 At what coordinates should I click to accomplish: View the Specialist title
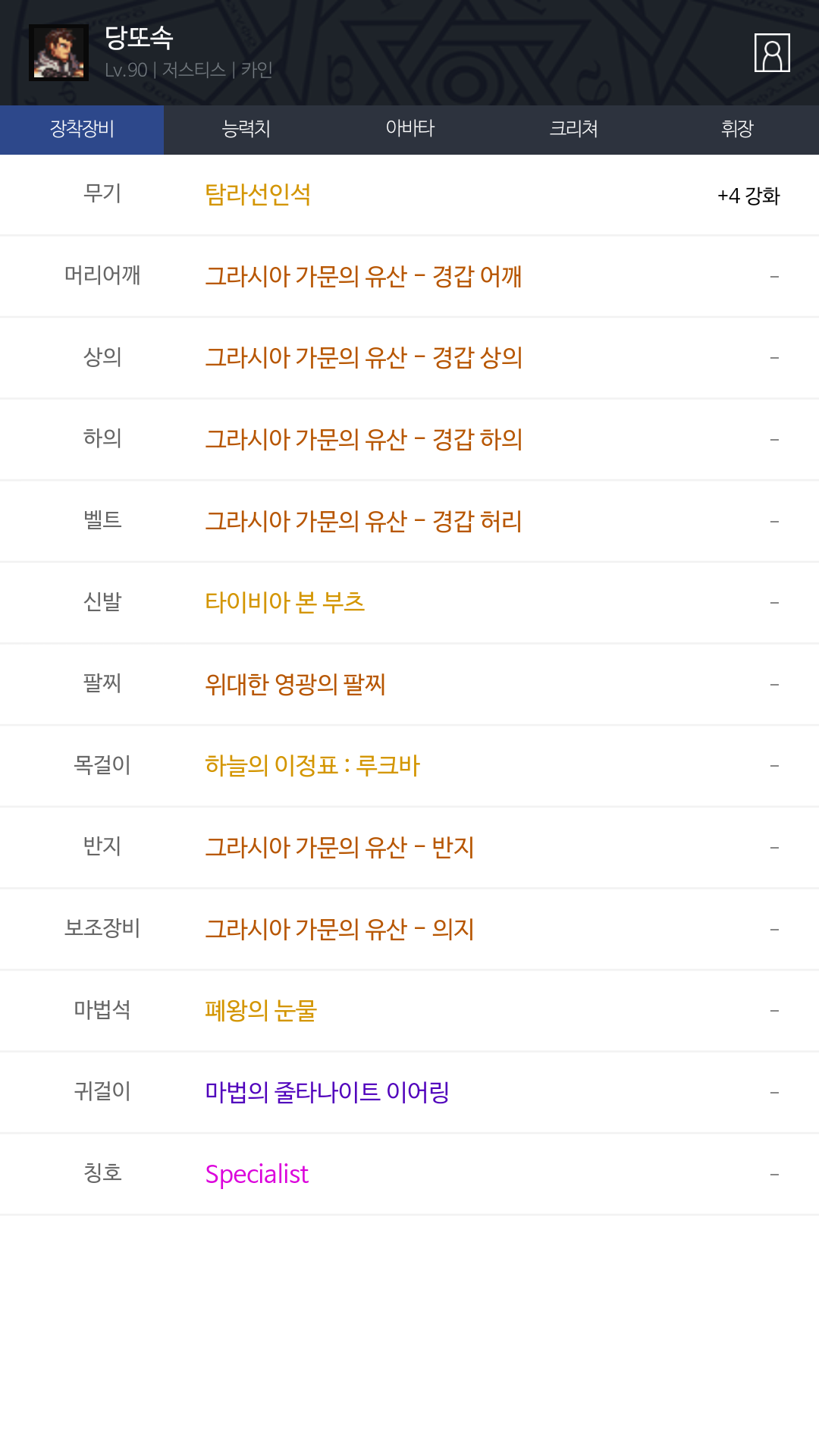click(x=256, y=1175)
